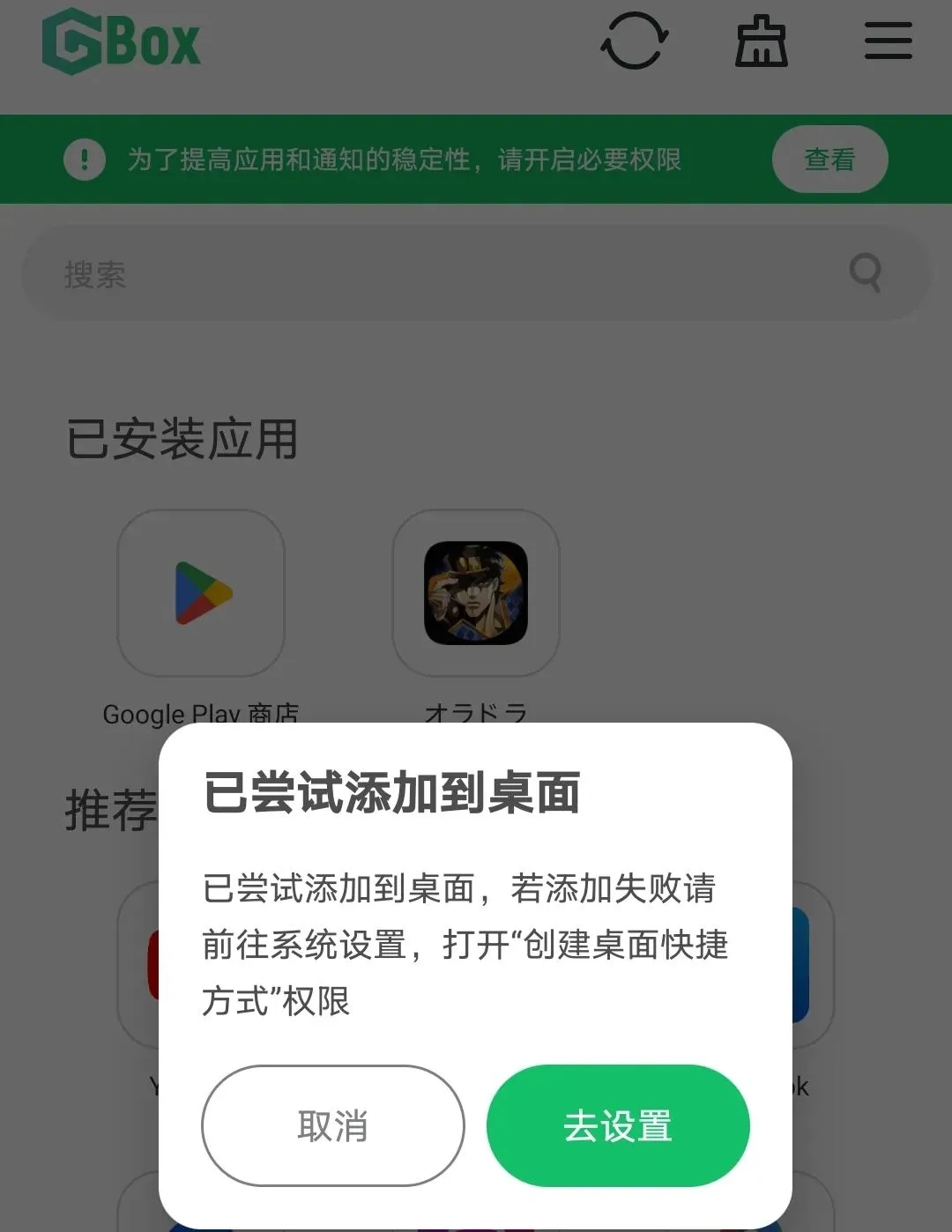Cancel the dialog with 取消

332,1125
